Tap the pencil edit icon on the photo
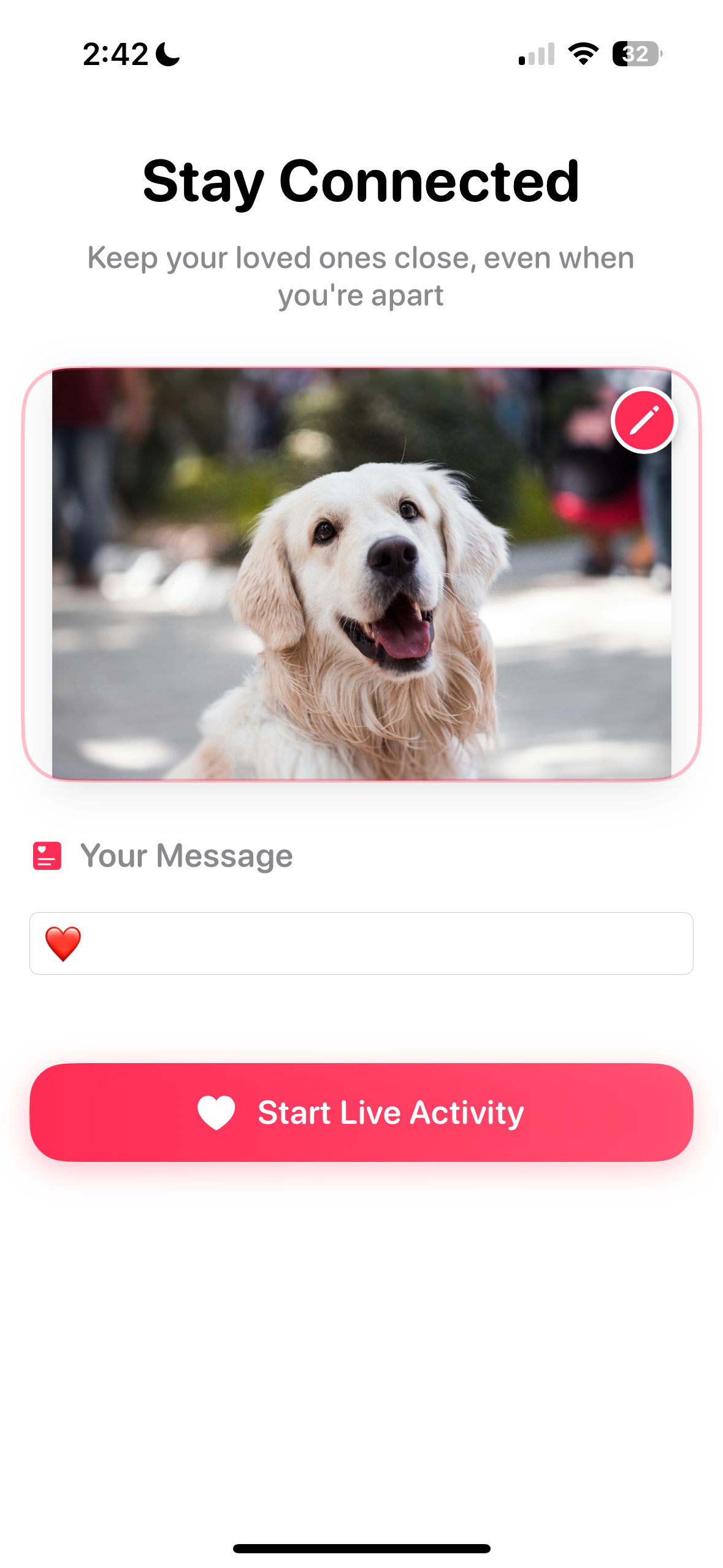The image size is (723, 1568). point(644,421)
